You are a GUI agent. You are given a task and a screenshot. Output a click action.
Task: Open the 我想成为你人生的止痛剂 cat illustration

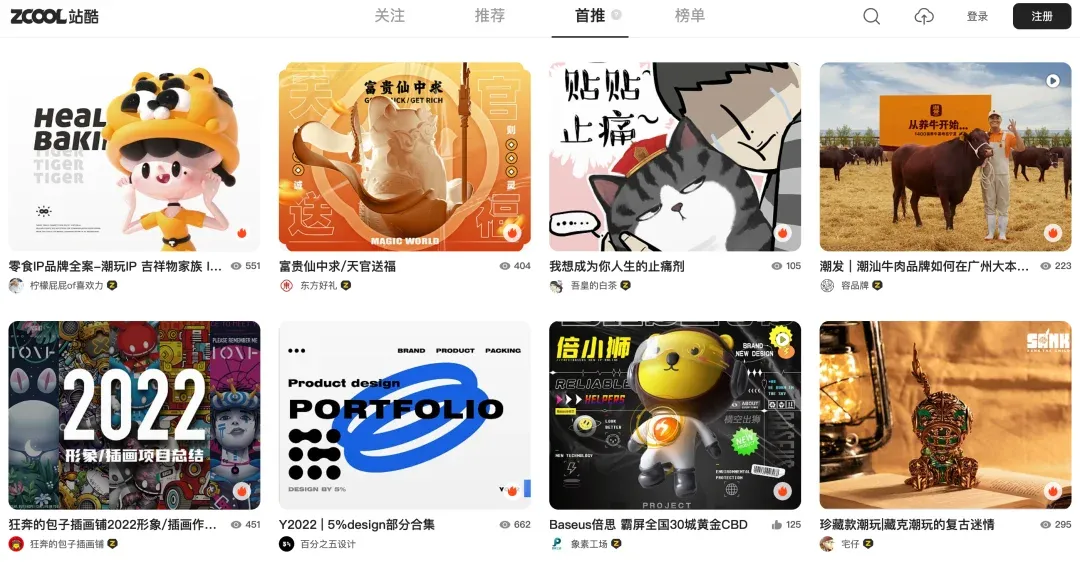tap(675, 156)
